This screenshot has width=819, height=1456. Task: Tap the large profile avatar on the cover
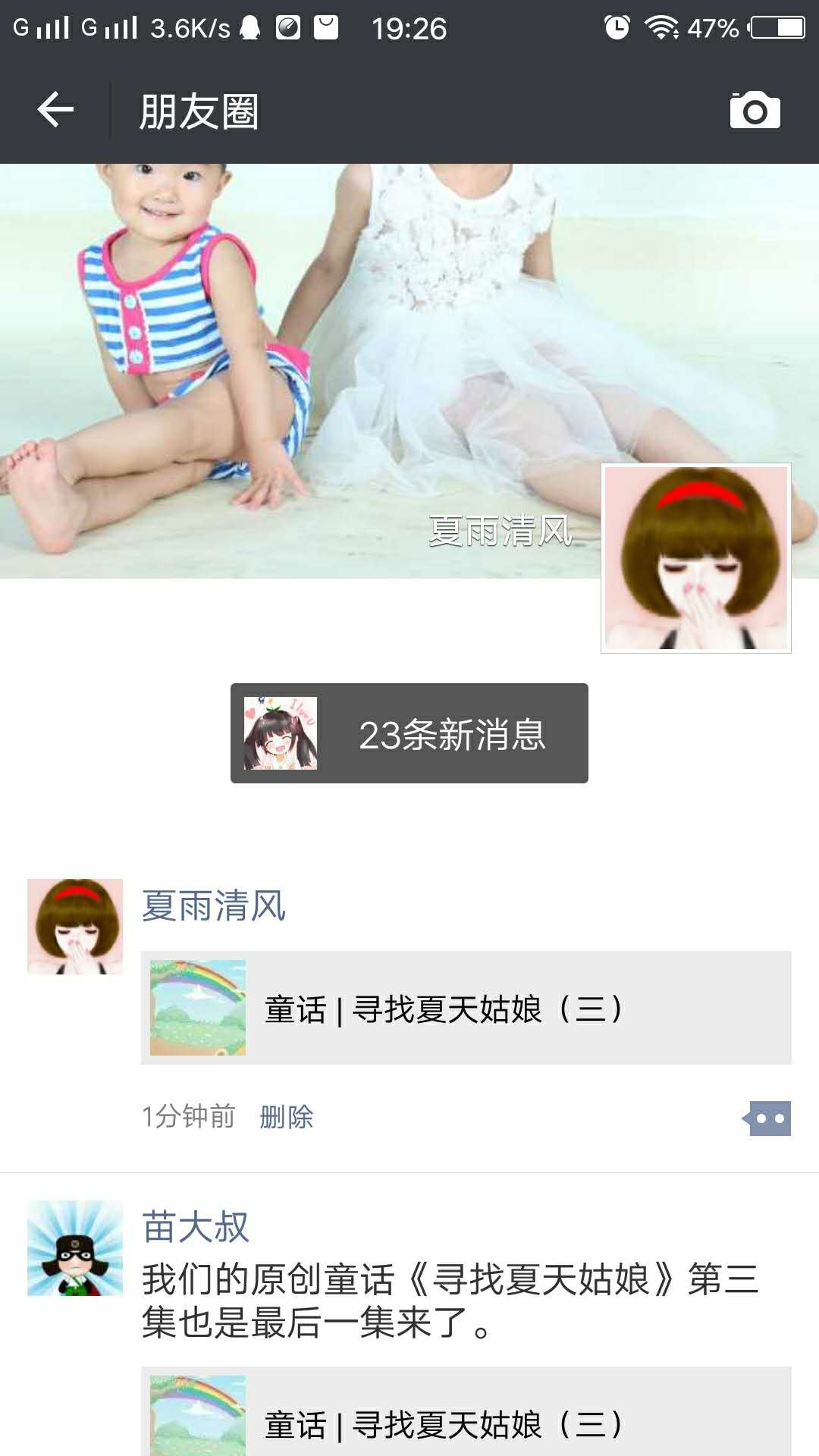695,558
